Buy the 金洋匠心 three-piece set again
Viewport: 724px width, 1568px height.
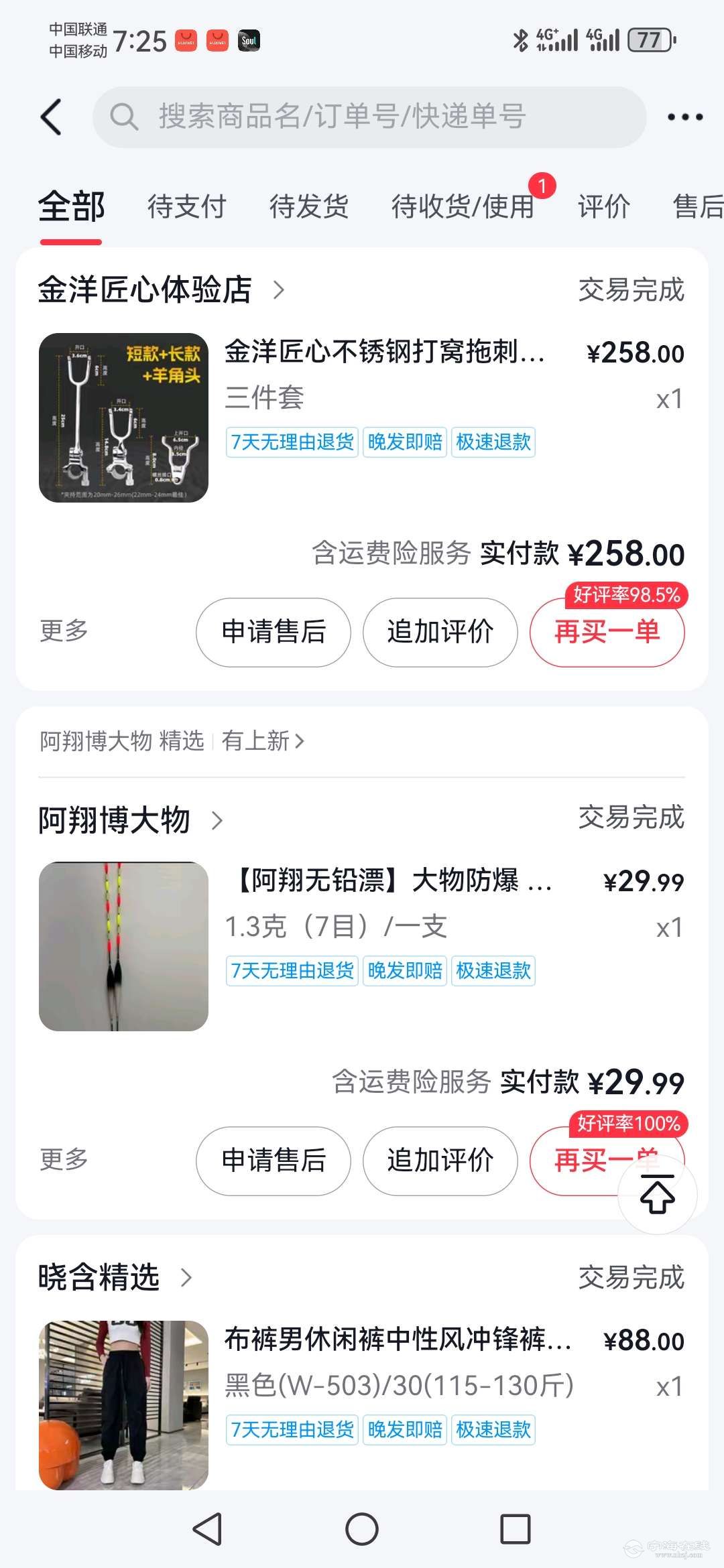coord(607,632)
